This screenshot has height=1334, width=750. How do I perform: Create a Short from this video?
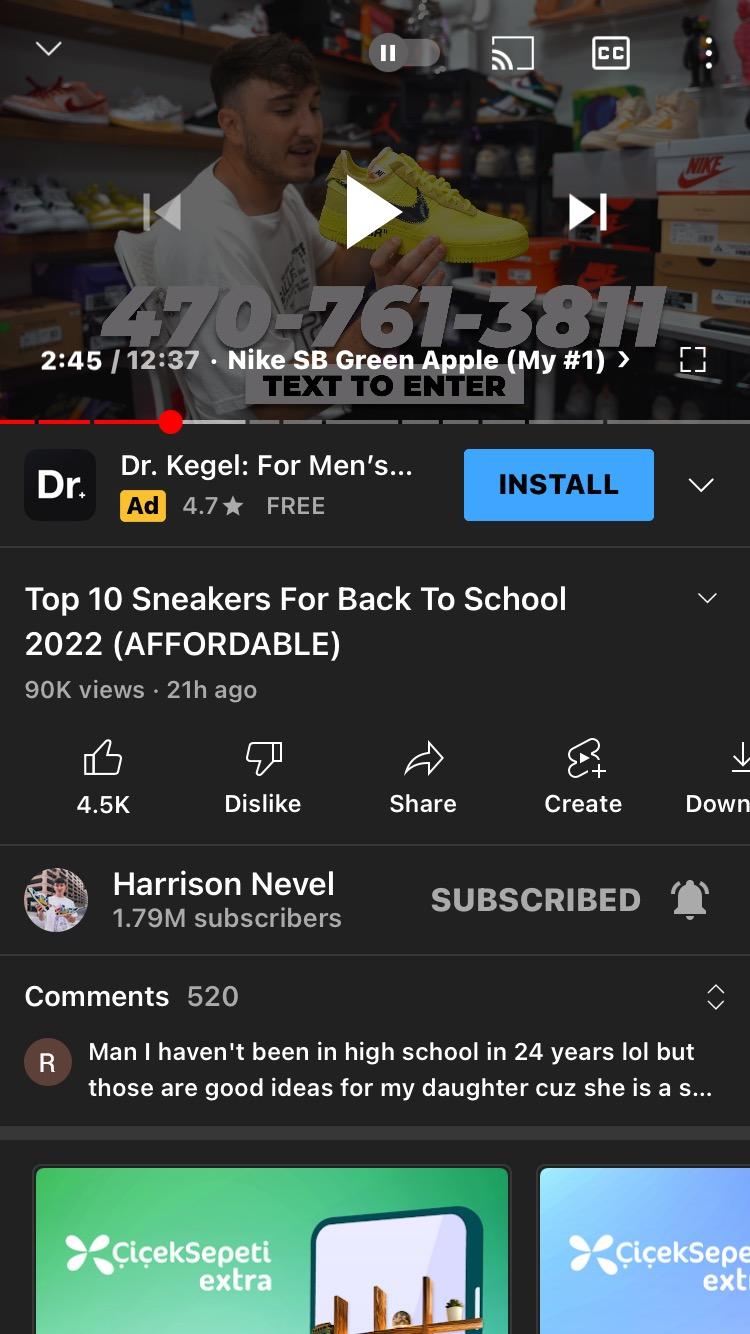[583, 777]
